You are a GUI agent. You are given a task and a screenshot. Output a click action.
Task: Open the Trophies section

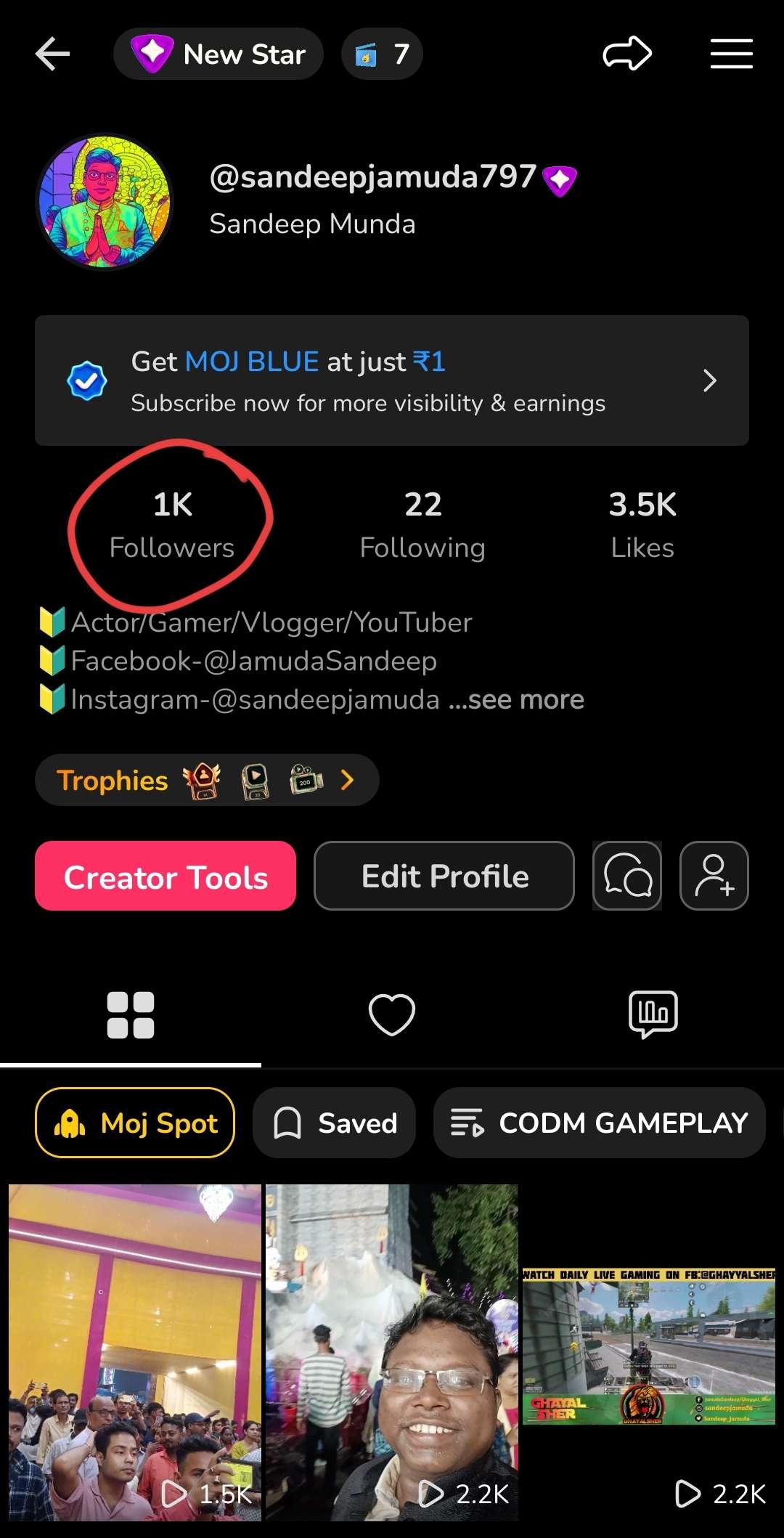click(207, 781)
